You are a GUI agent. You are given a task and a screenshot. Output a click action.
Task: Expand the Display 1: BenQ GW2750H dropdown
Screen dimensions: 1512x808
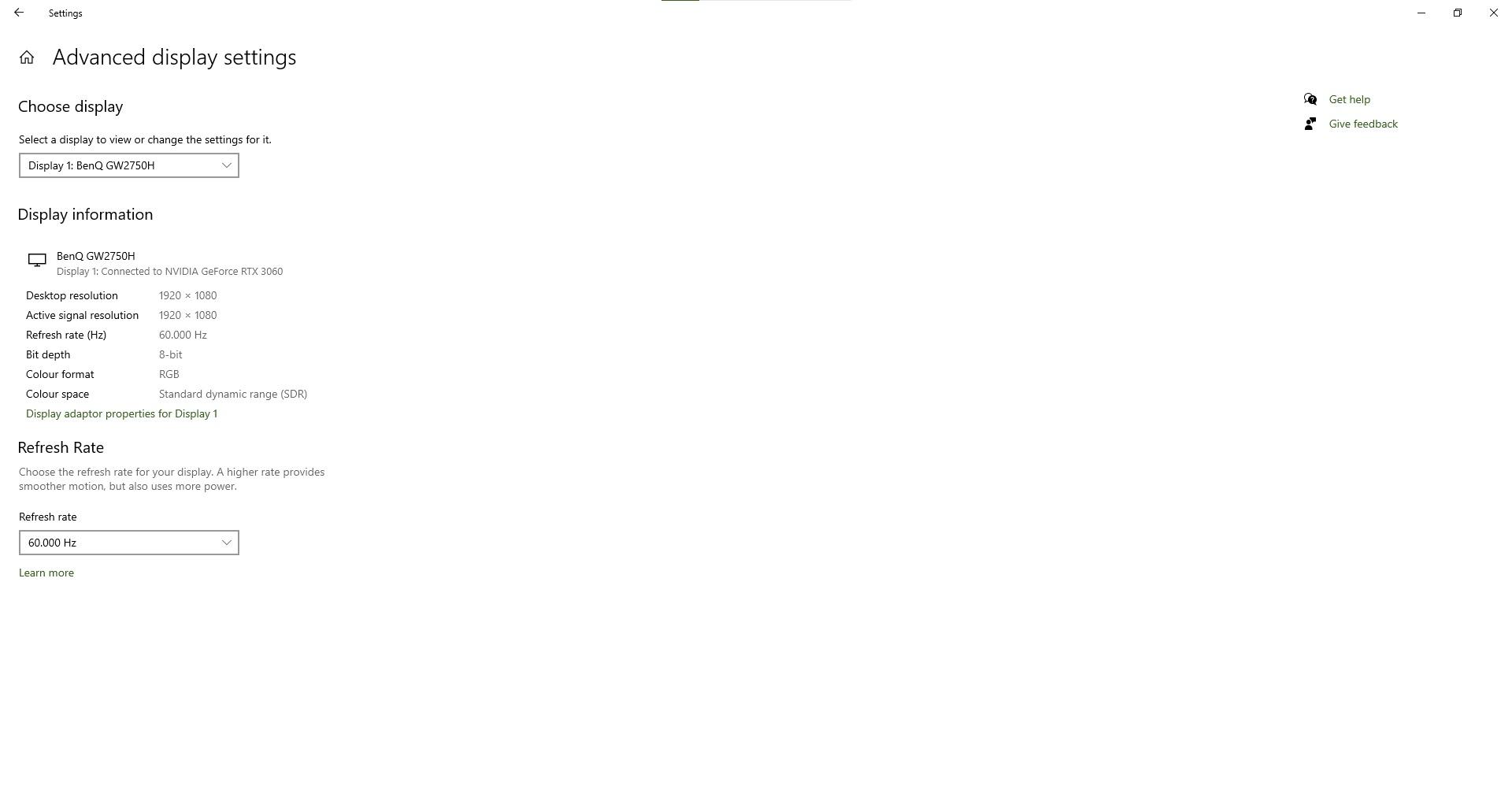129,165
